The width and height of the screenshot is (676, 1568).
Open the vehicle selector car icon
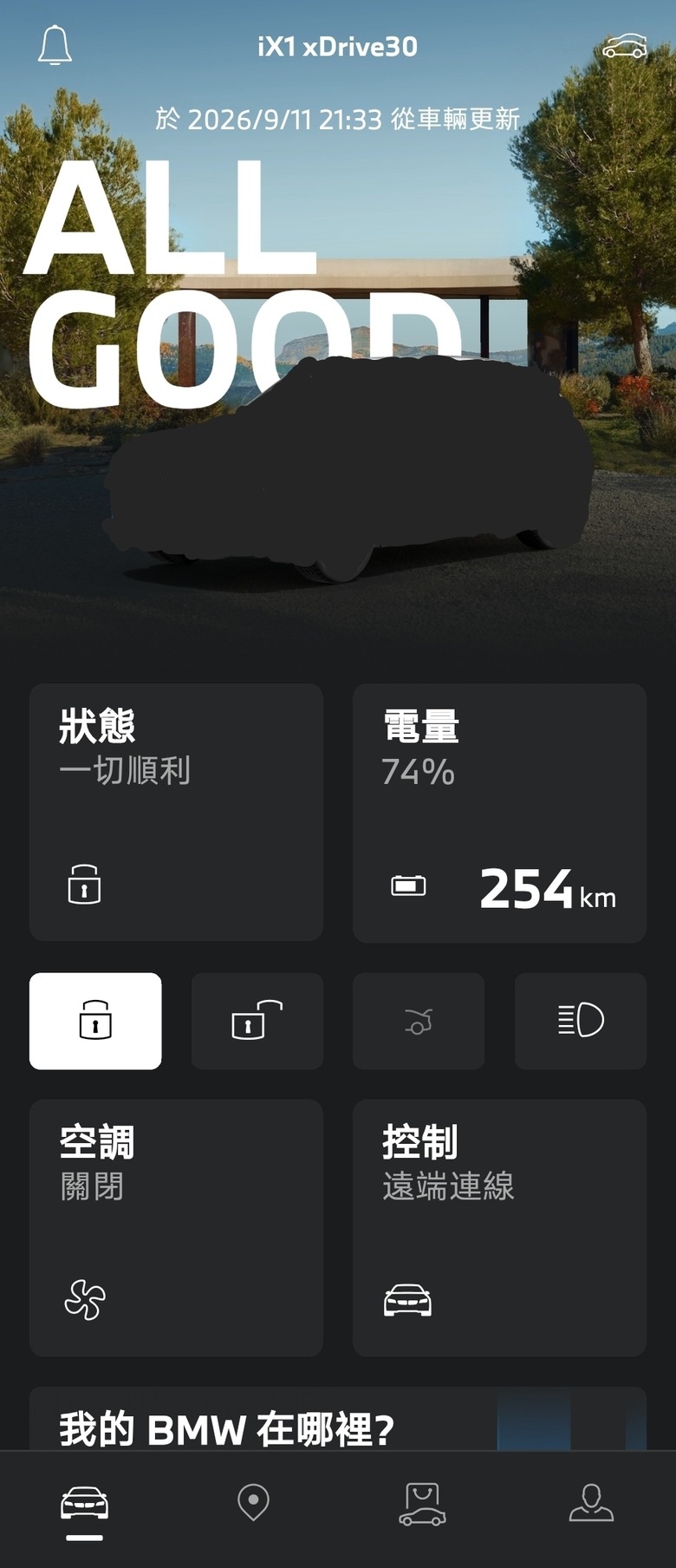(x=625, y=46)
